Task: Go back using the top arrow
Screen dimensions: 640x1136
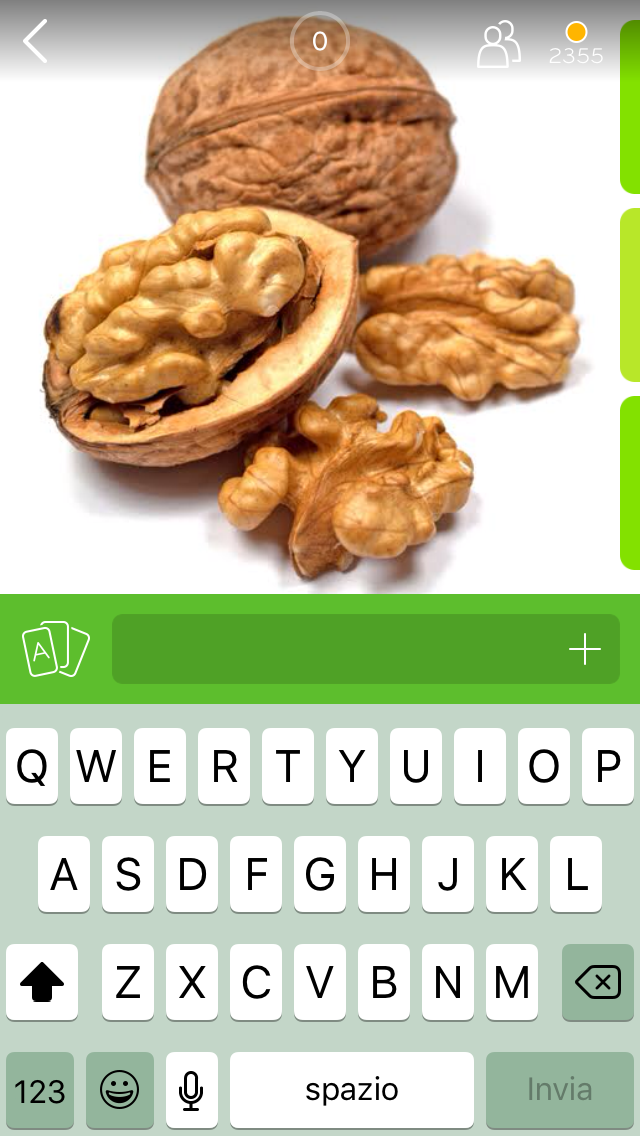Action: click(36, 42)
